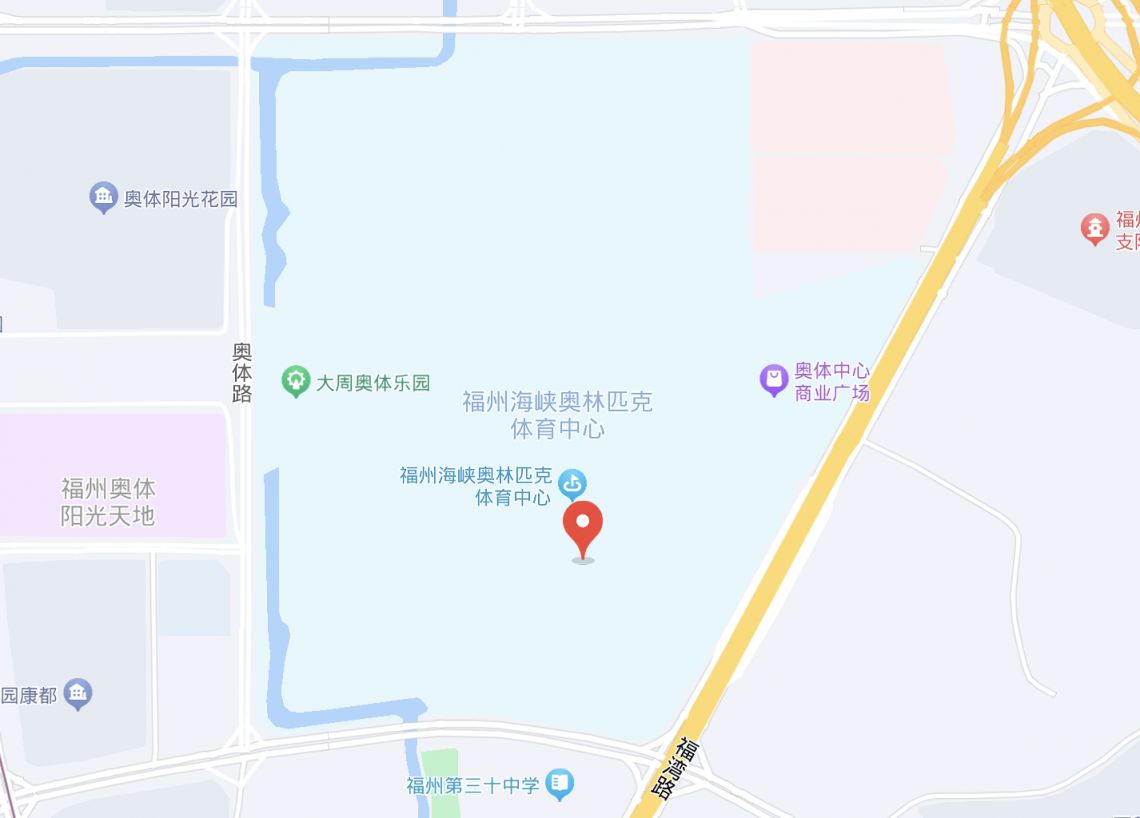Select 园康都 building marker
The width and height of the screenshot is (1140, 818).
(78, 694)
